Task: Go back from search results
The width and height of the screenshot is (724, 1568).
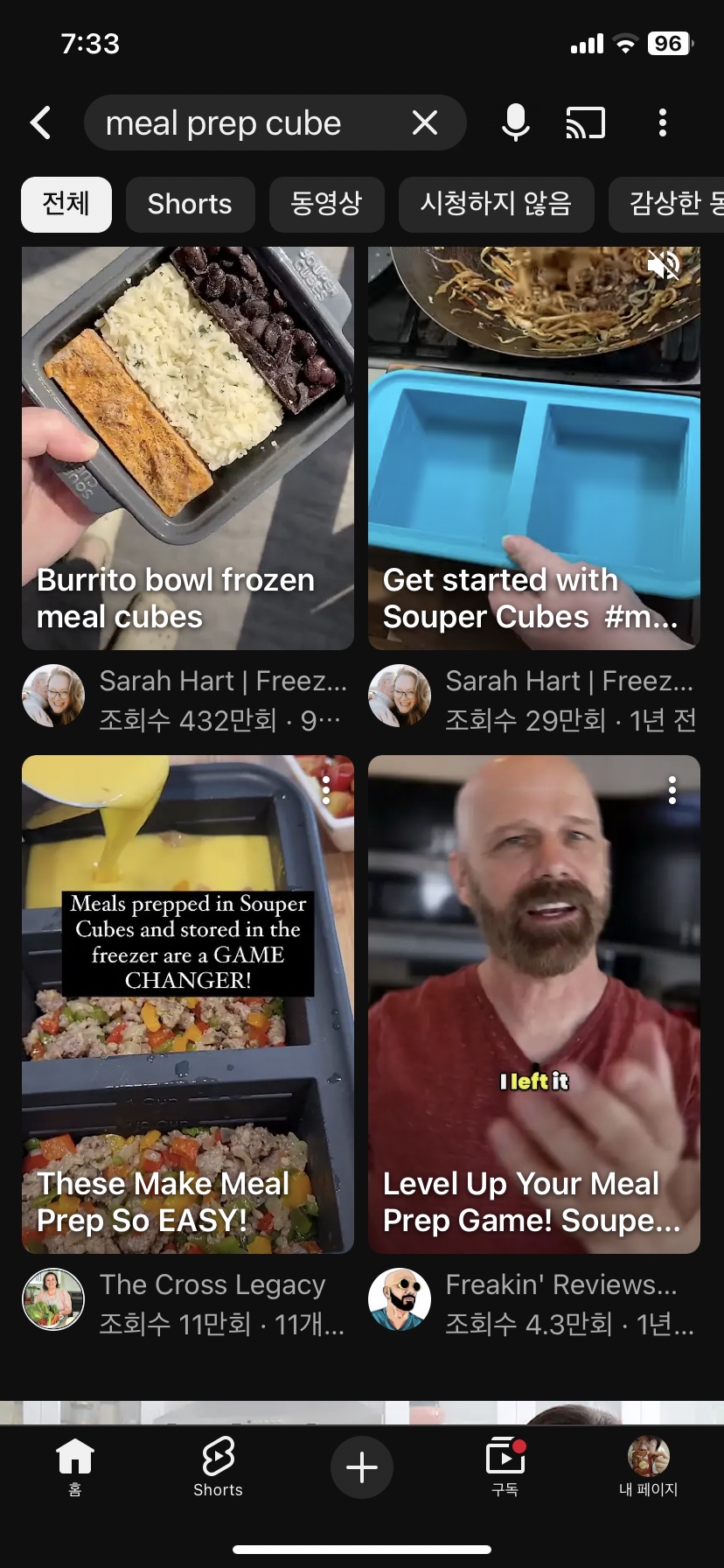Action: [x=40, y=122]
